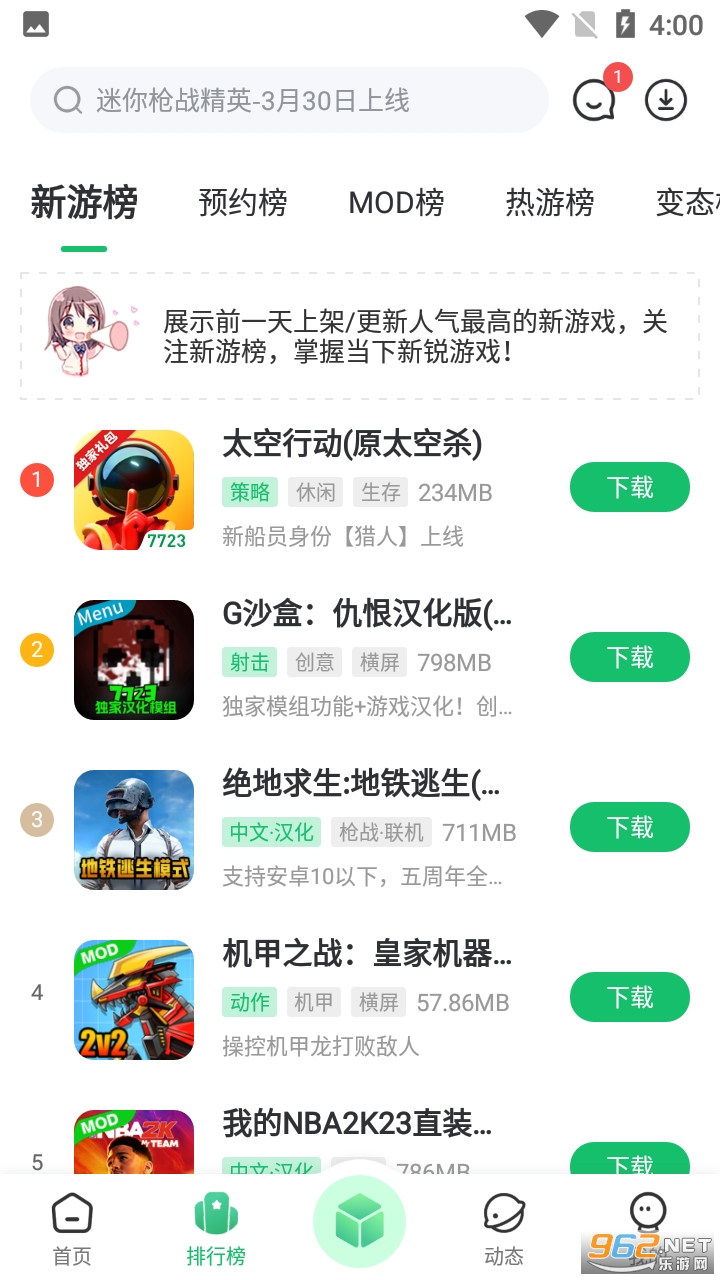Tap the center green cube button
The image size is (720, 1280).
(x=360, y=1222)
